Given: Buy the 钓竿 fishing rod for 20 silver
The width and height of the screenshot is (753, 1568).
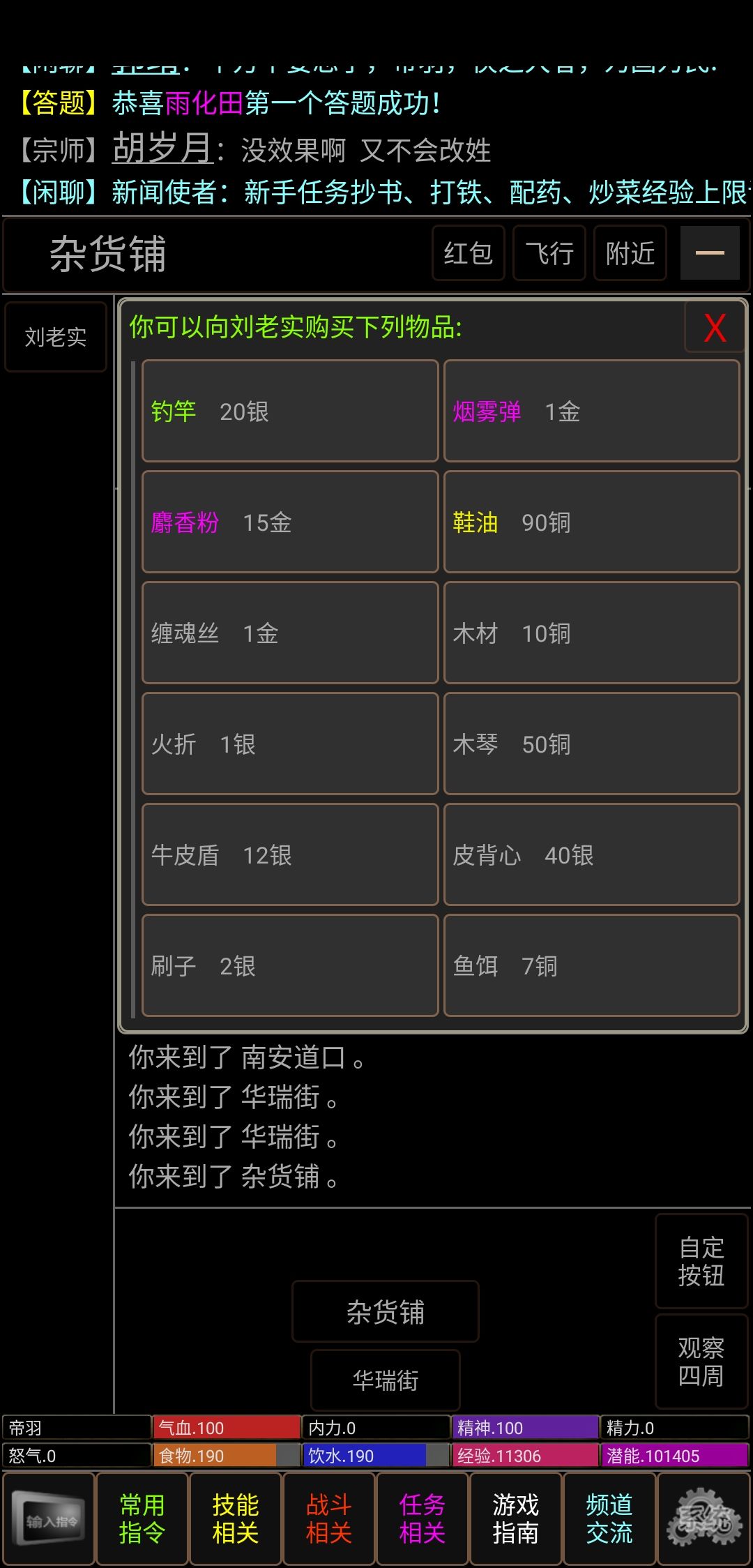Looking at the screenshot, I should coord(289,412).
